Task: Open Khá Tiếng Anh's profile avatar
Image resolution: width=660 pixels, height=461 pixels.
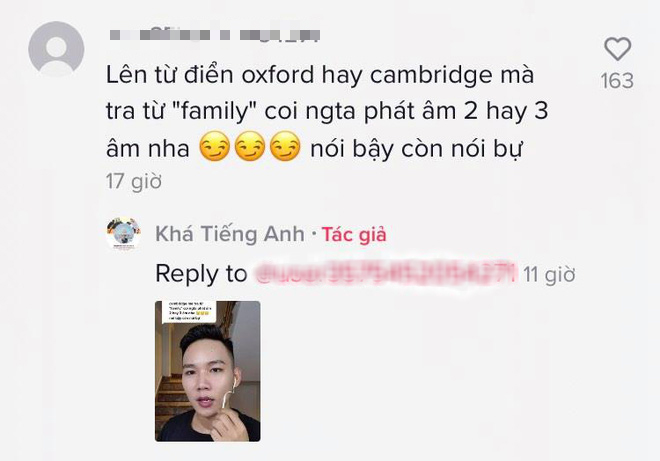Action: click(x=123, y=234)
